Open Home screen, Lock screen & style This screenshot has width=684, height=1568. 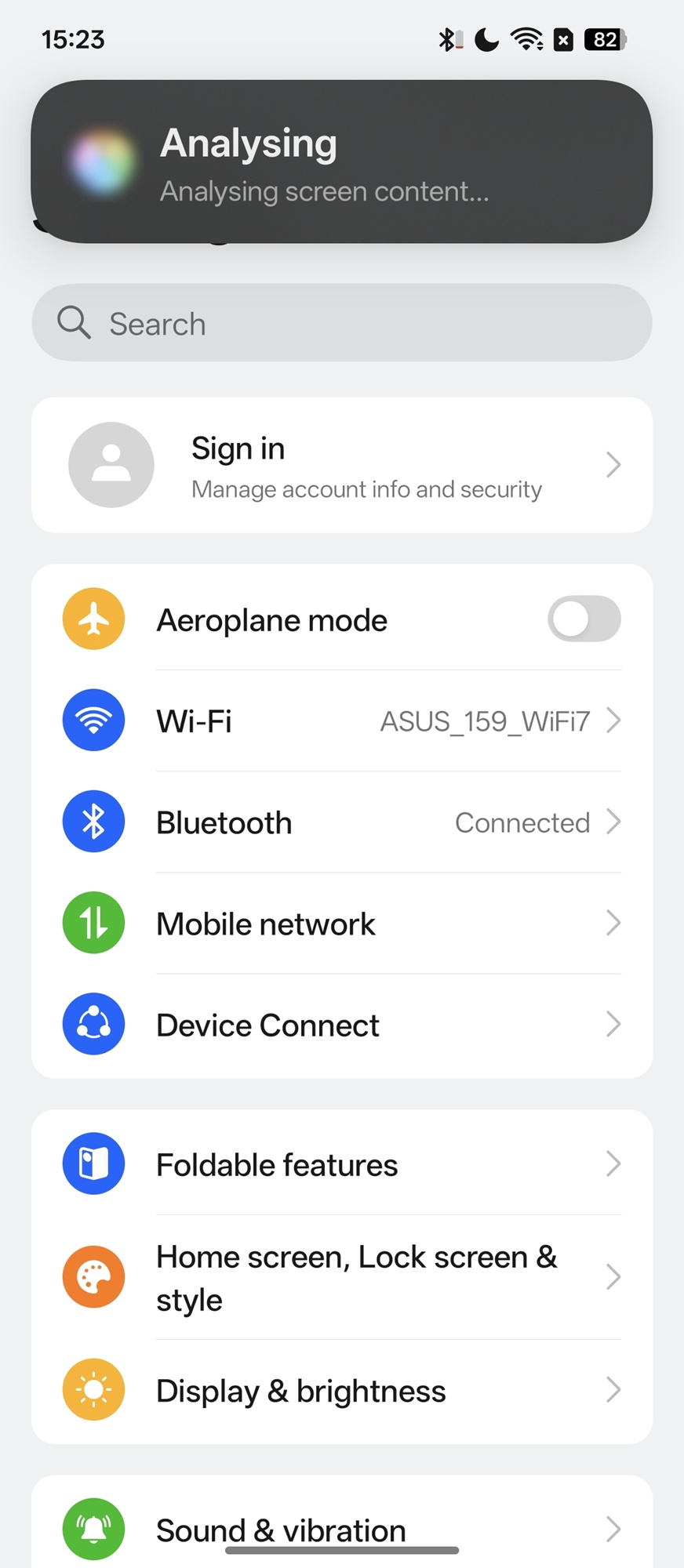[x=341, y=1278]
